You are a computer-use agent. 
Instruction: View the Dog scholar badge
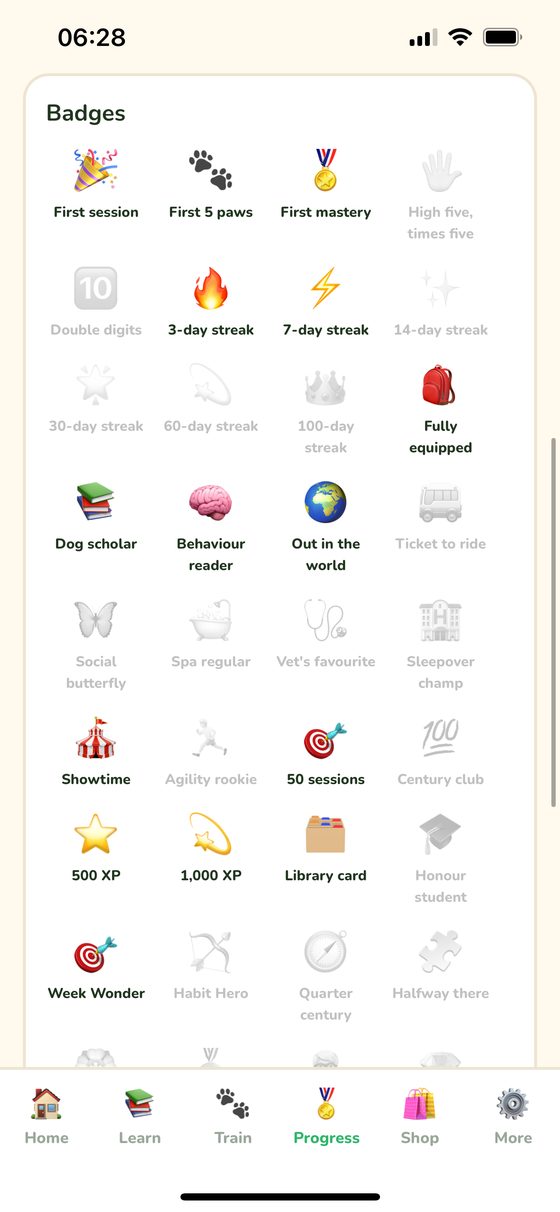click(96, 516)
